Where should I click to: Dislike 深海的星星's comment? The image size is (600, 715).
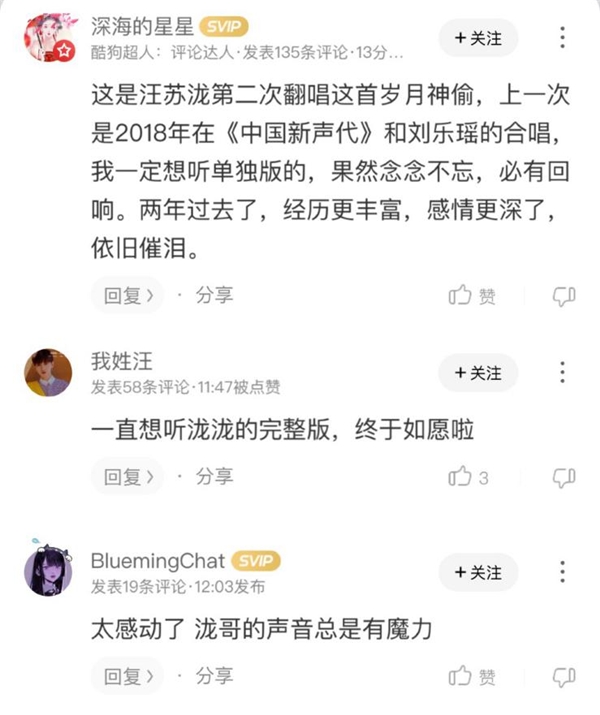pos(564,296)
